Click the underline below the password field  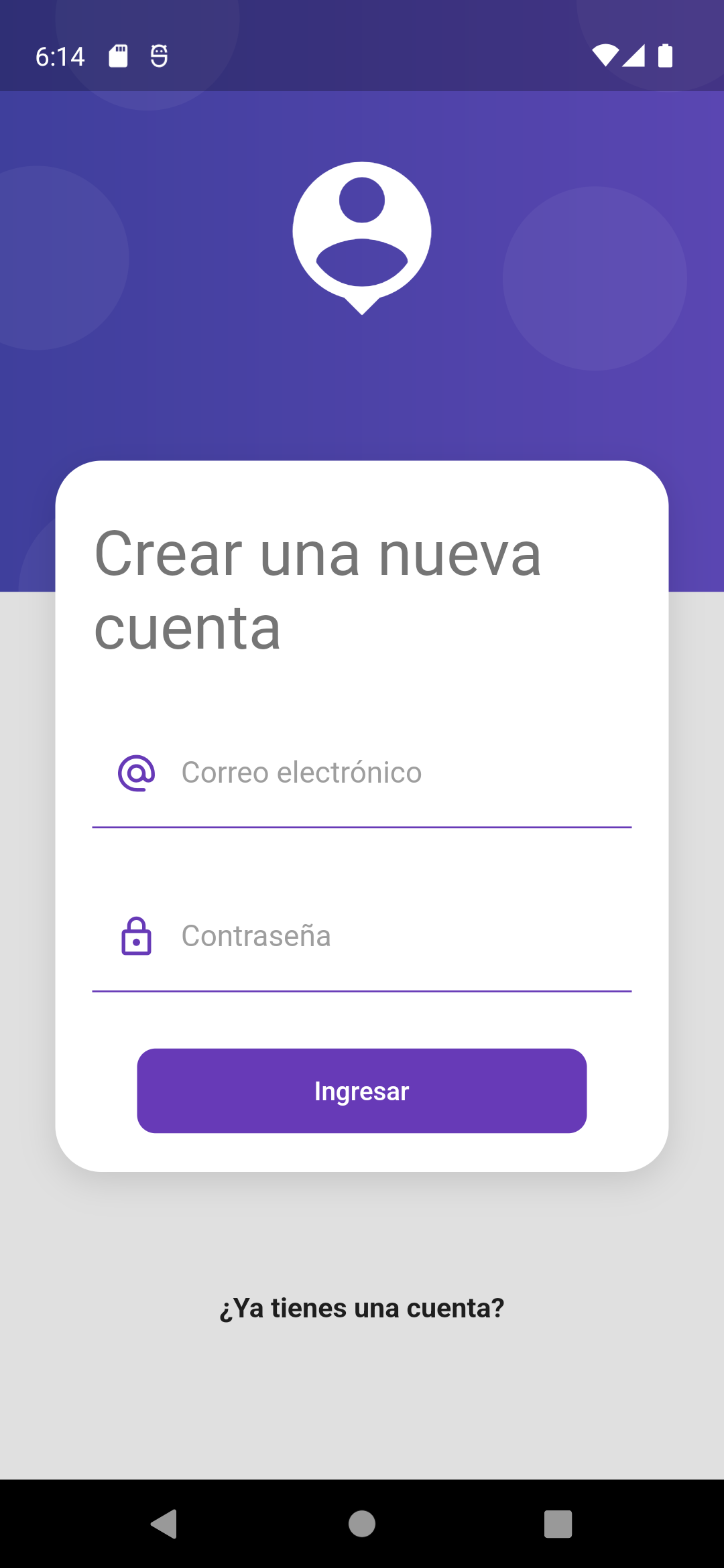pos(361,990)
